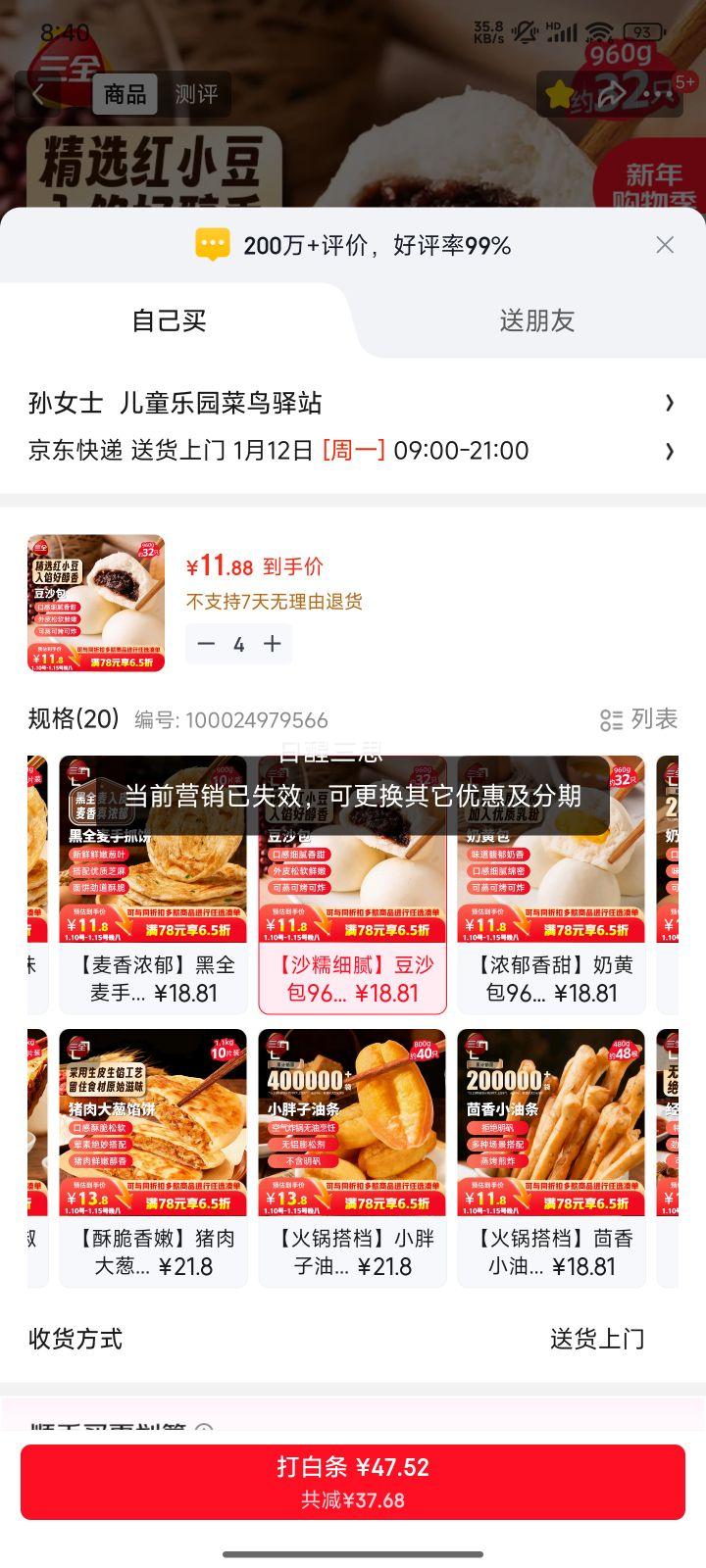This screenshot has height=1568, width=706.
Task: Select the 豆沙包 specification
Action: 352,884
